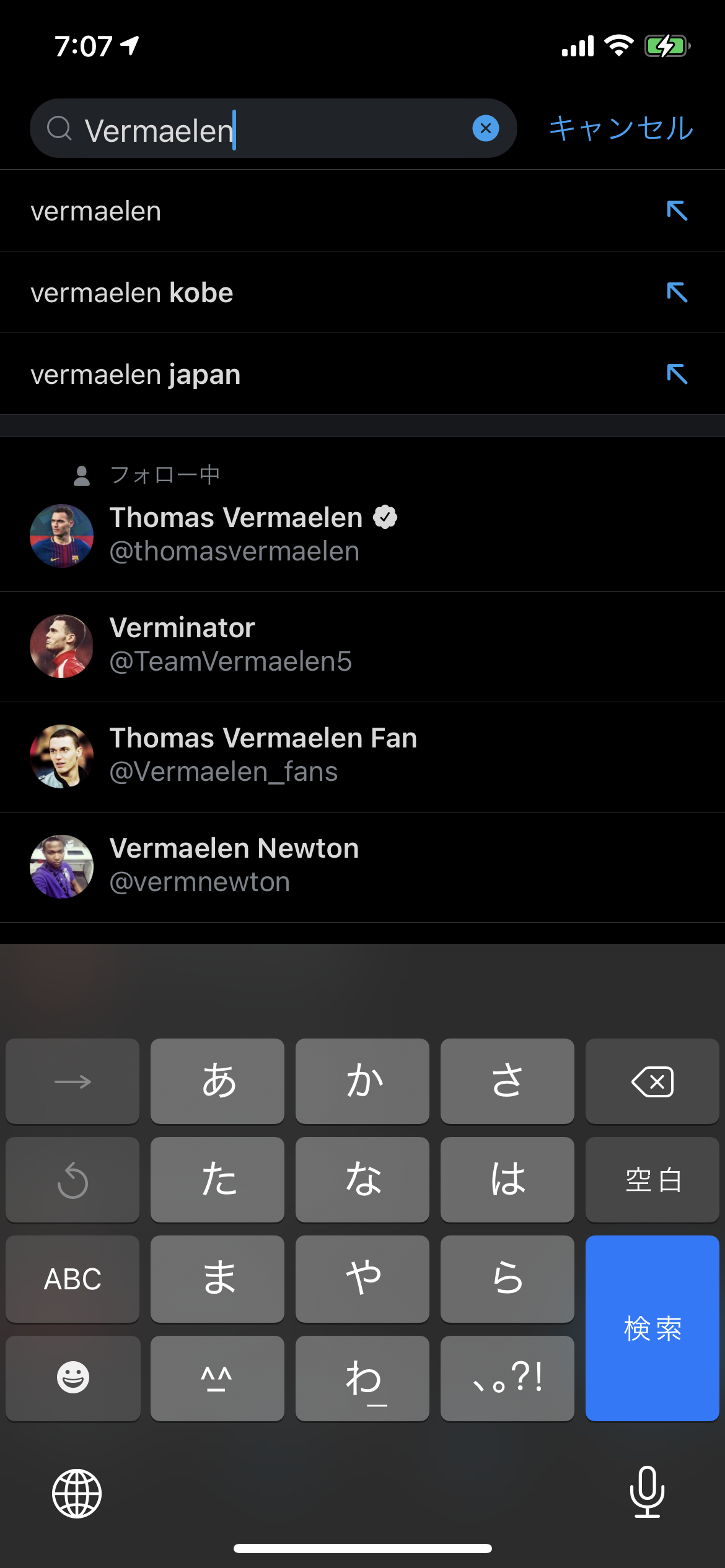Fill search with 'vermaelen kobe' arrow icon
Viewport: 725px width, 1568px height.
(677, 292)
